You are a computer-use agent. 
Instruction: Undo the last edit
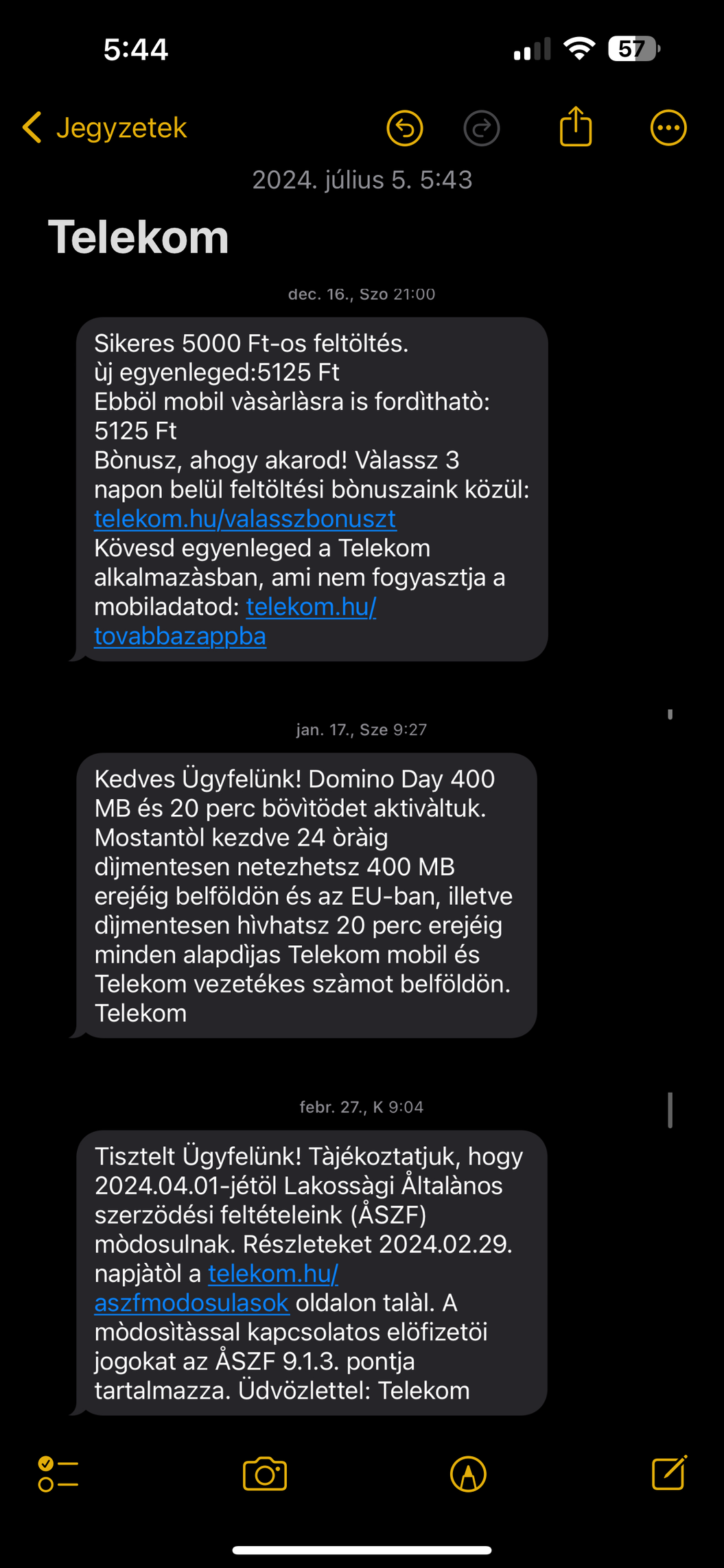405,128
